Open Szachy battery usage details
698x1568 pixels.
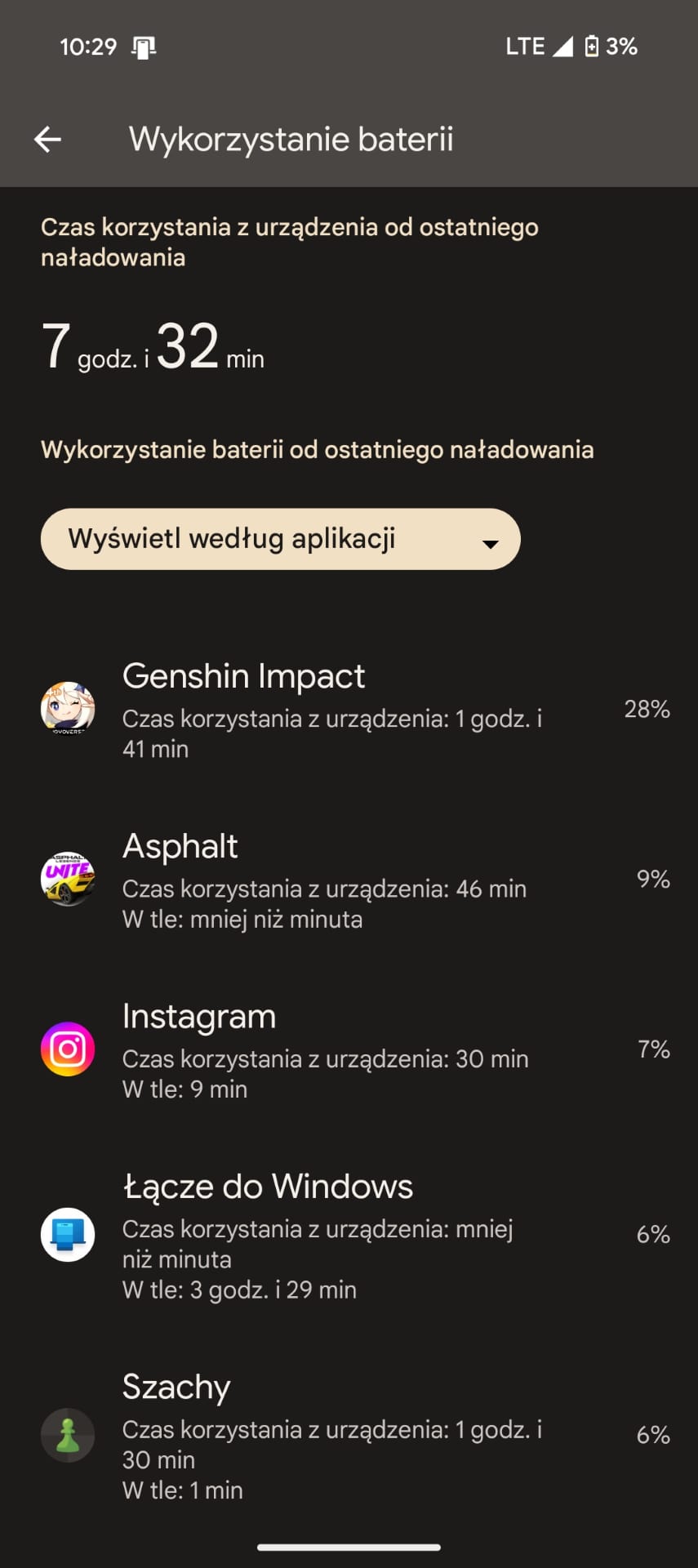tap(349, 1436)
